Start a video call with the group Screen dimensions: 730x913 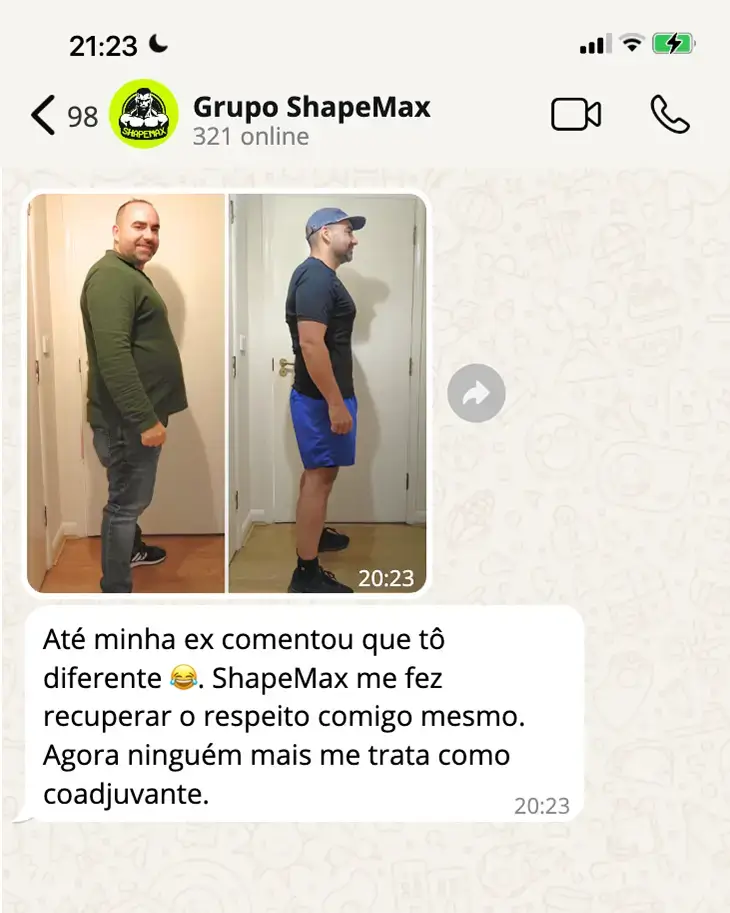point(576,115)
